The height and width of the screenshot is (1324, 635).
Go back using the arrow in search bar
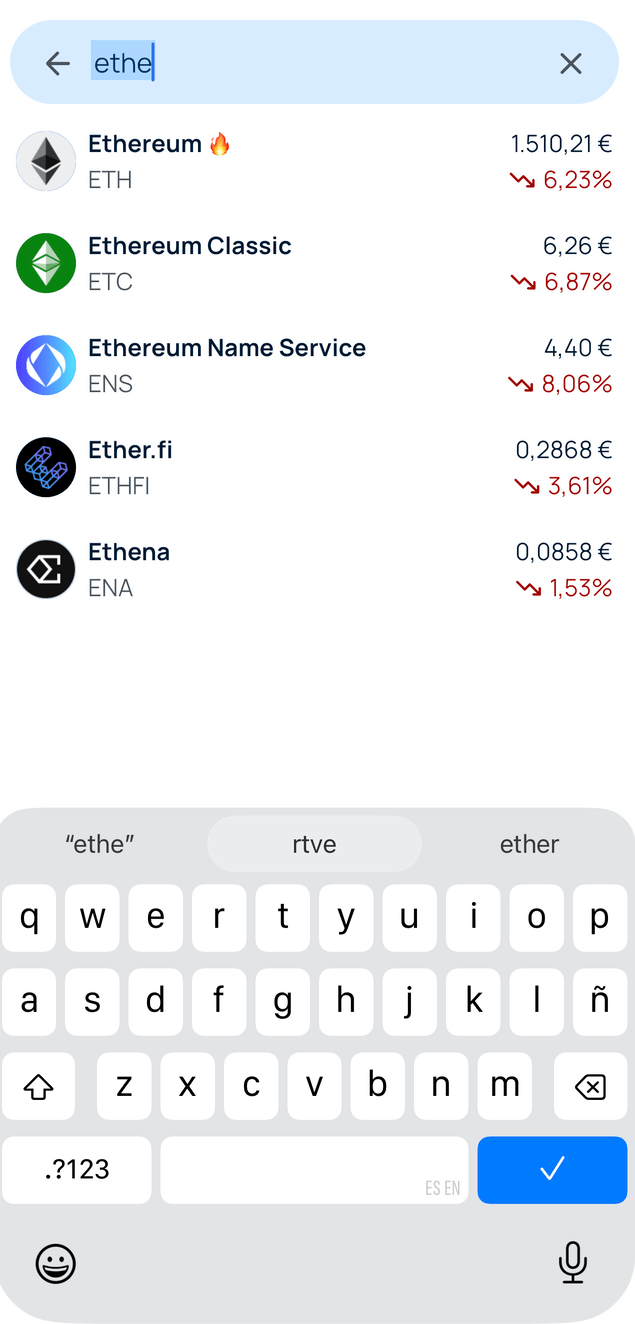(58, 64)
